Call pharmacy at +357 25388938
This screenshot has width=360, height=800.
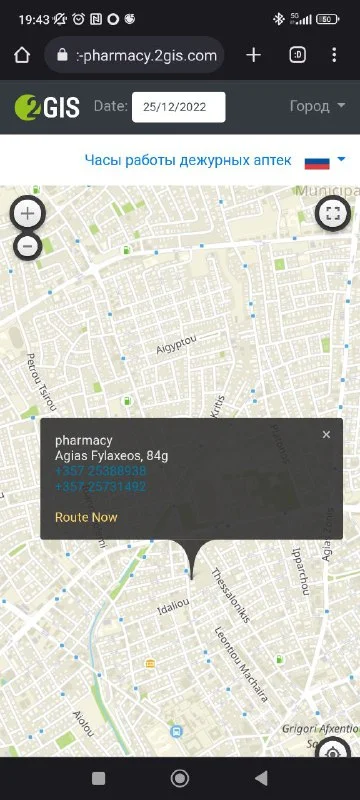pos(100,470)
